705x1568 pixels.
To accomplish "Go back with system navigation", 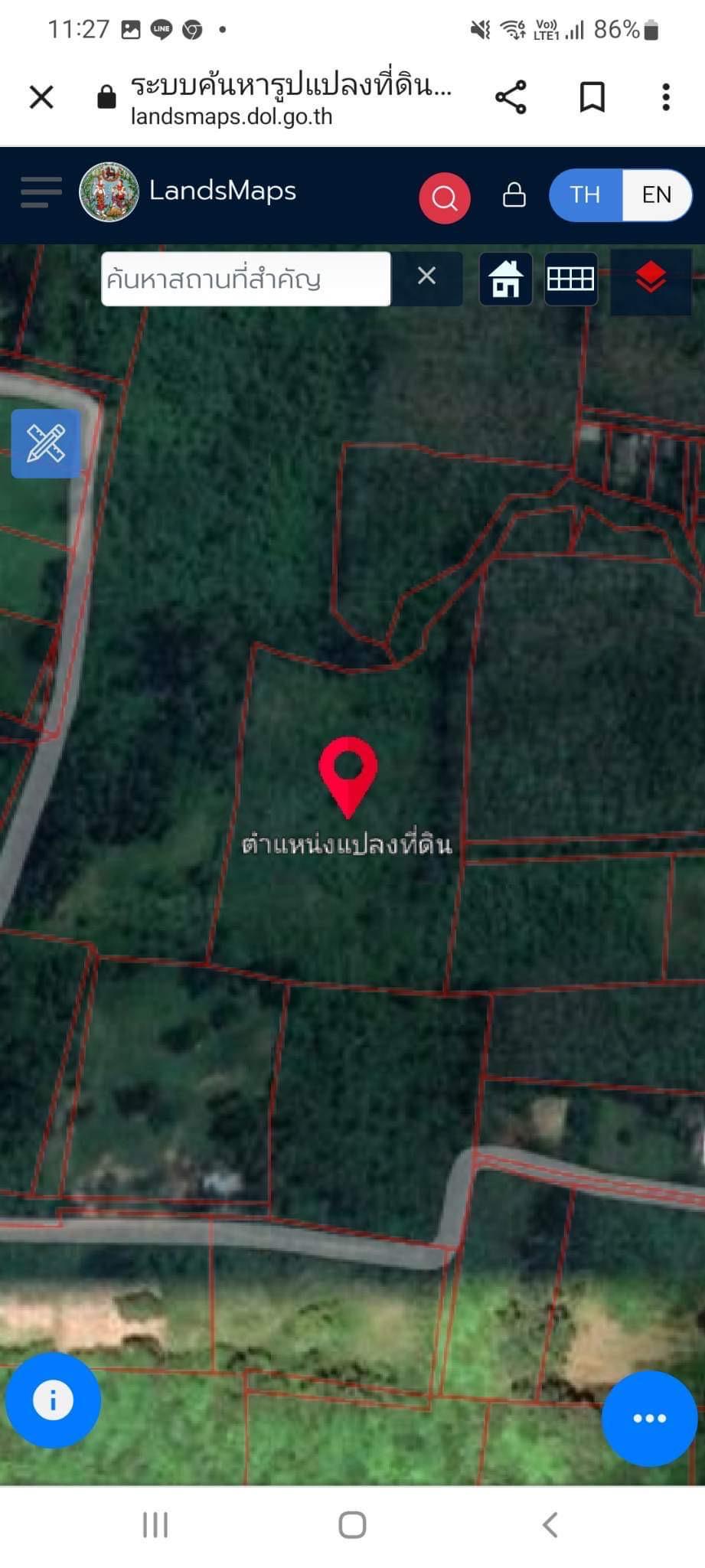I will 550,1524.
